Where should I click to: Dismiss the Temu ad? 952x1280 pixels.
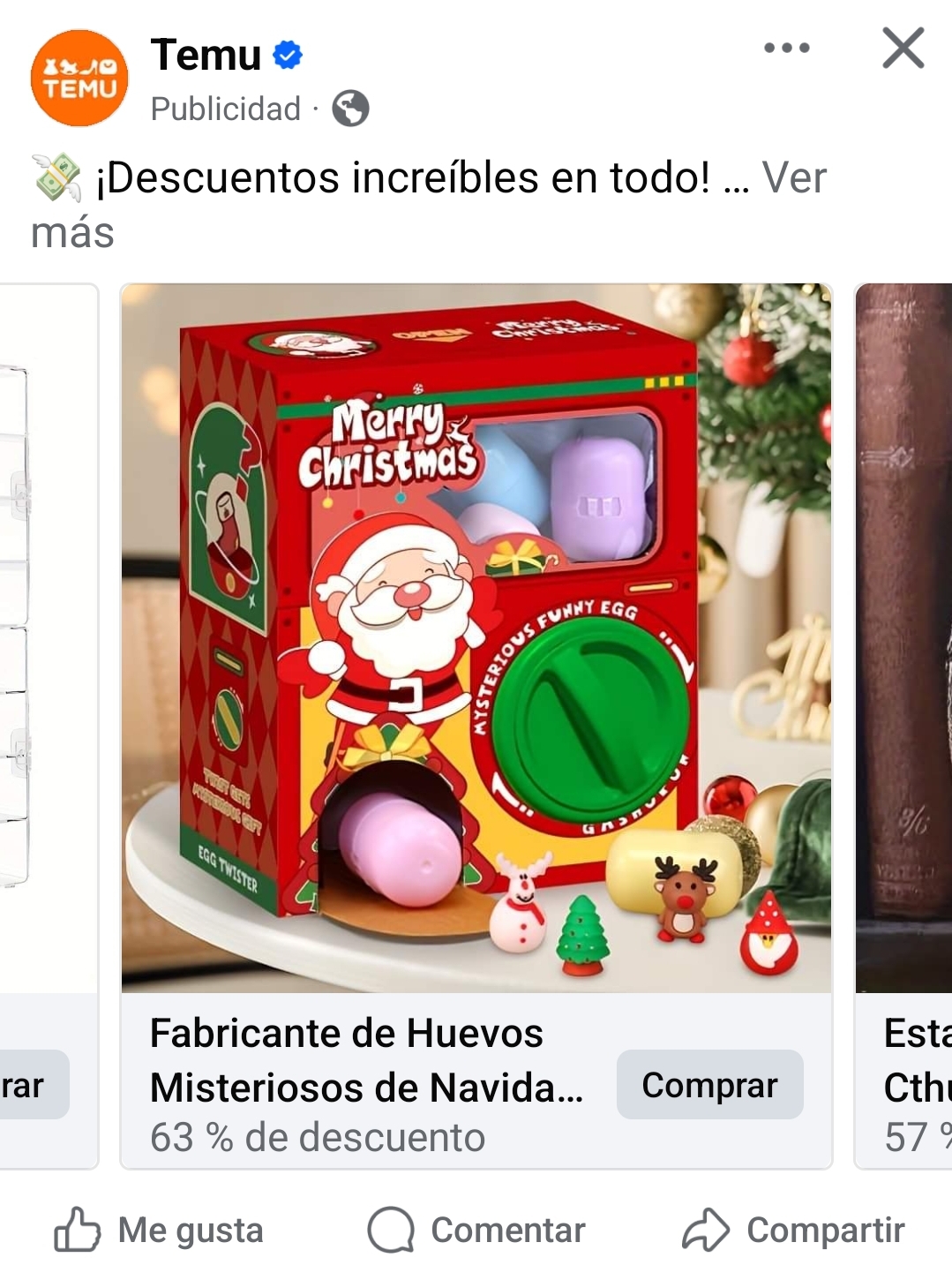pos(903,48)
